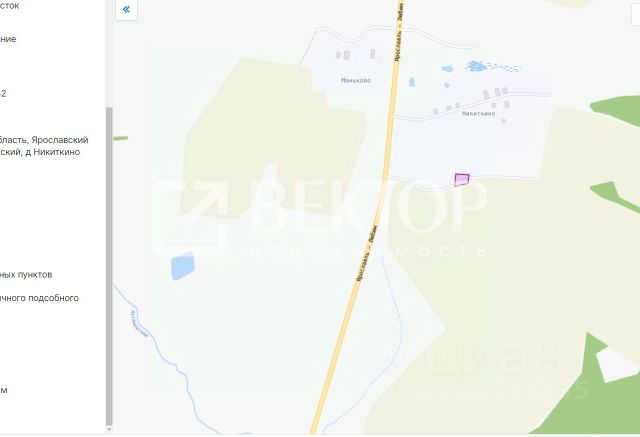Collapse the side info panel
The width and height of the screenshot is (640, 437).
point(126,10)
